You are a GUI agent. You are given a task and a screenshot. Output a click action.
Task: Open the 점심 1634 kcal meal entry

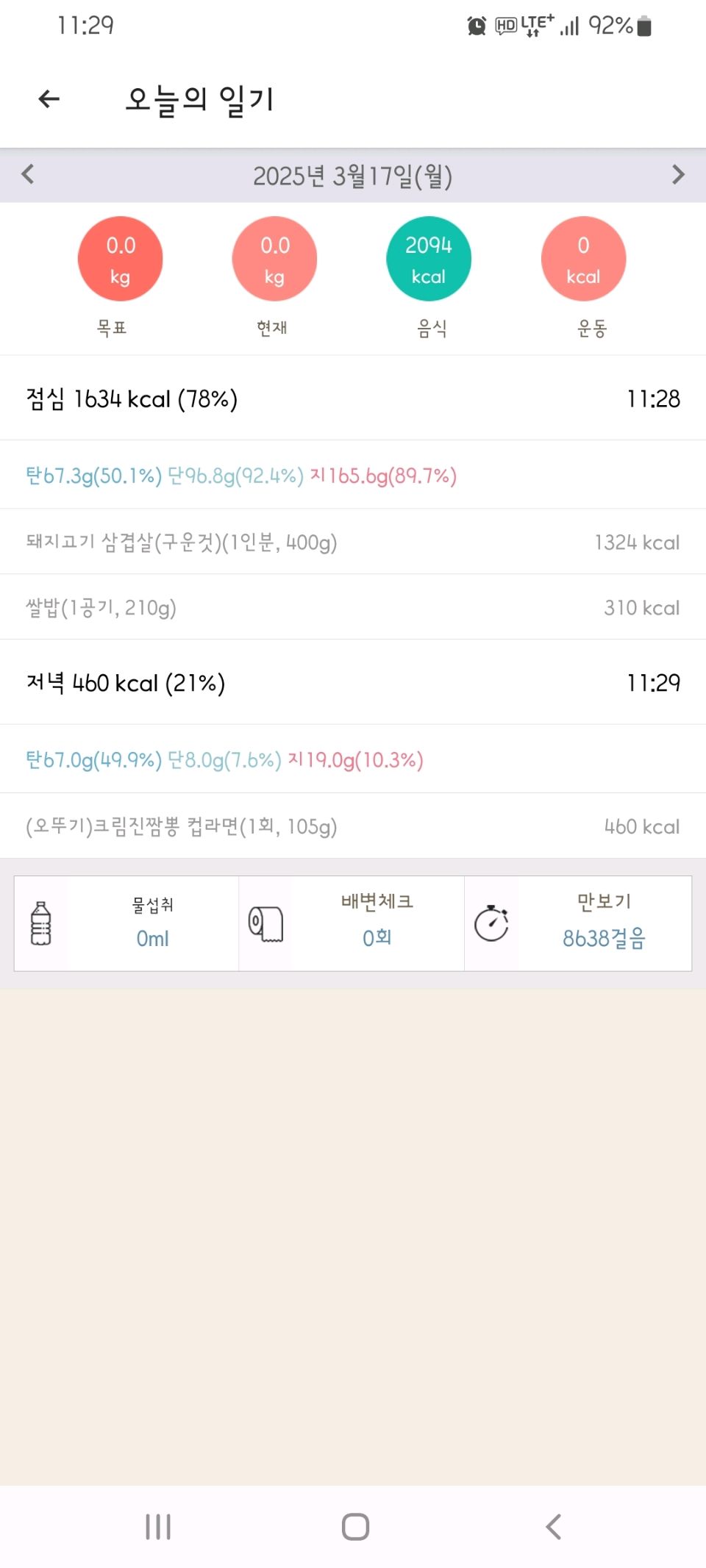353,398
